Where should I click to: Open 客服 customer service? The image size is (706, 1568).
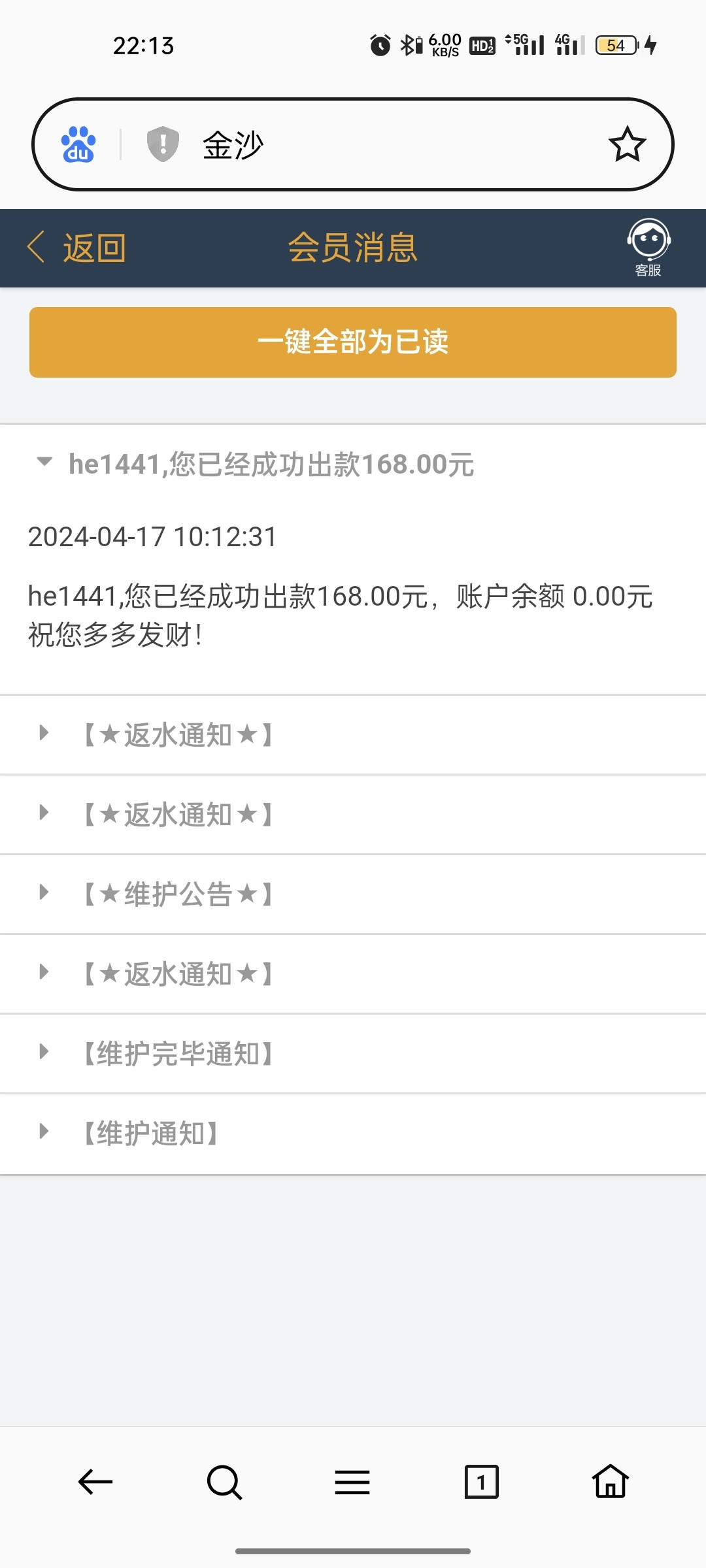[648, 248]
